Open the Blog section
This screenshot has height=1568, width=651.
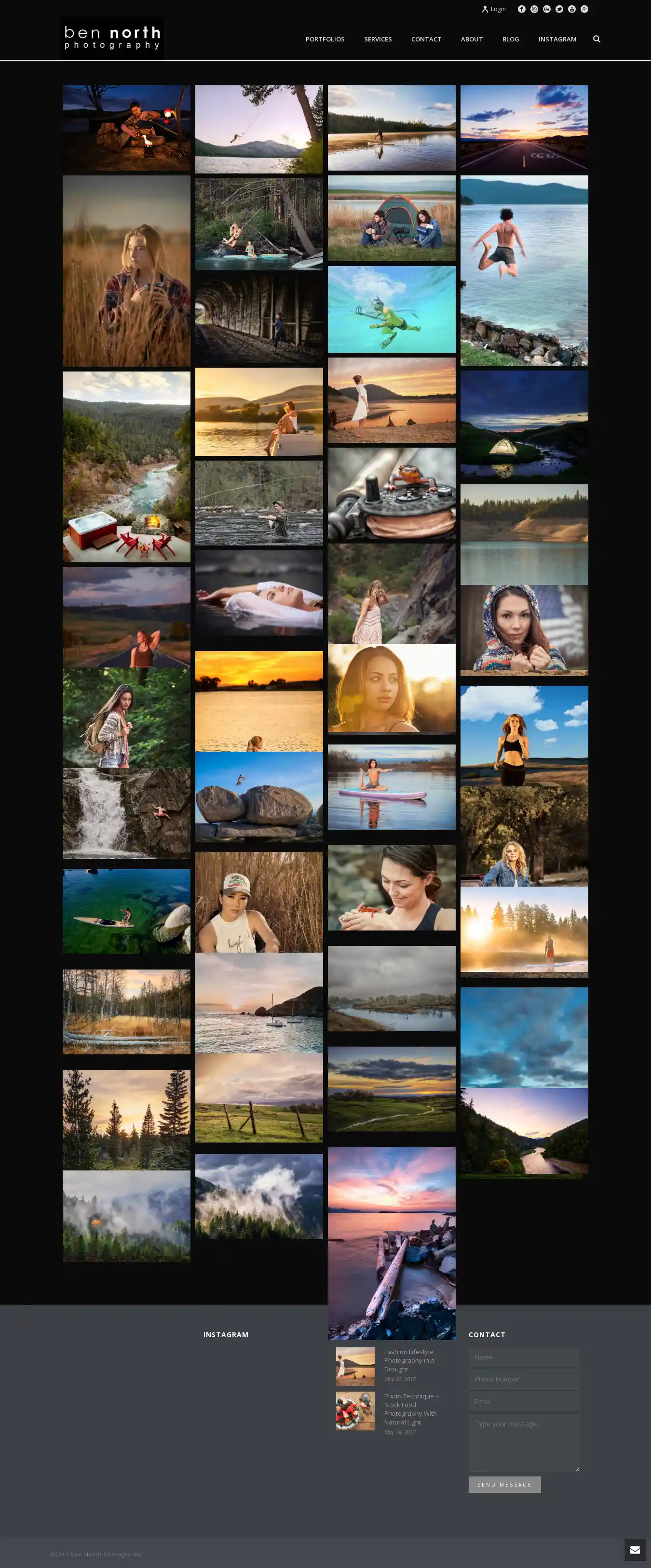pos(510,39)
